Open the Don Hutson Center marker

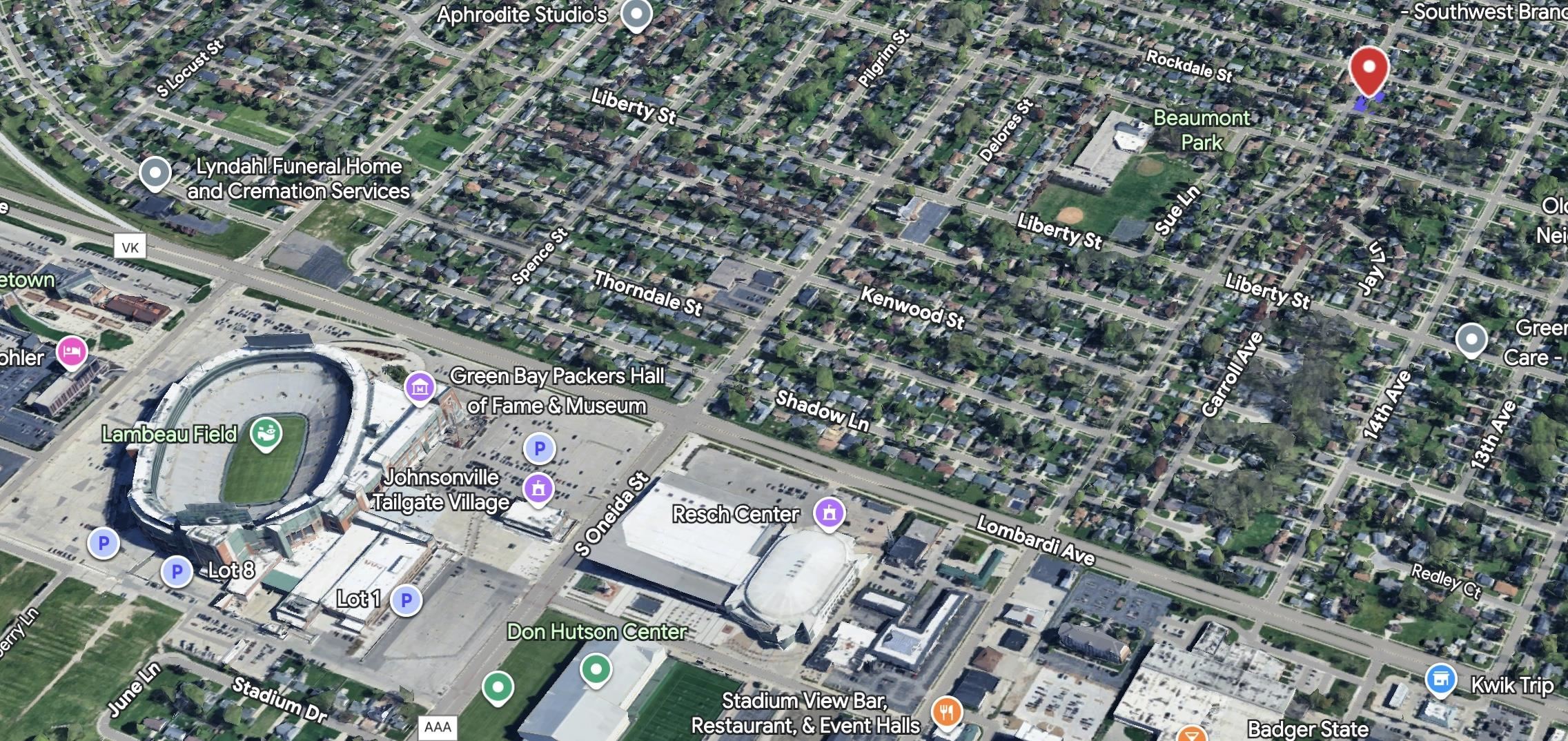[x=596, y=669]
